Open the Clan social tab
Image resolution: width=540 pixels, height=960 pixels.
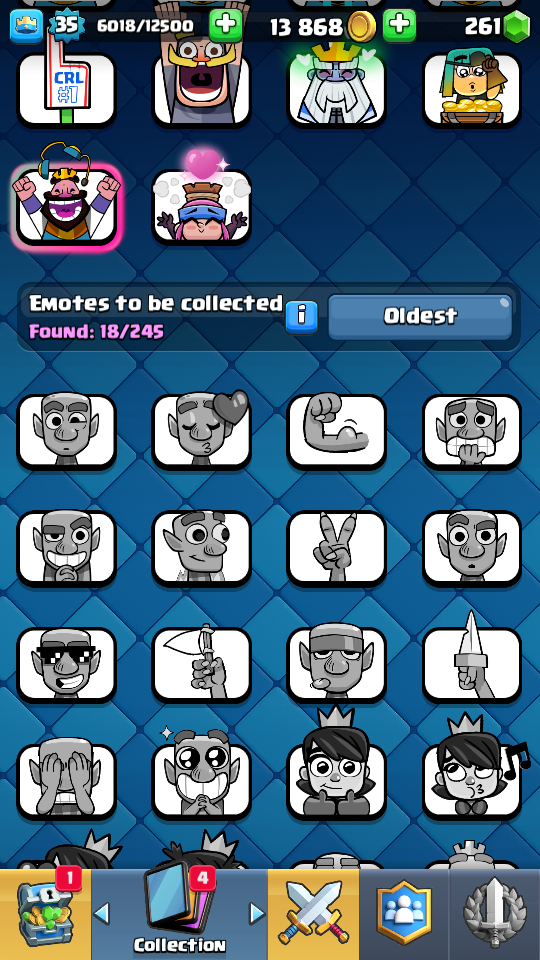(x=404, y=913)
